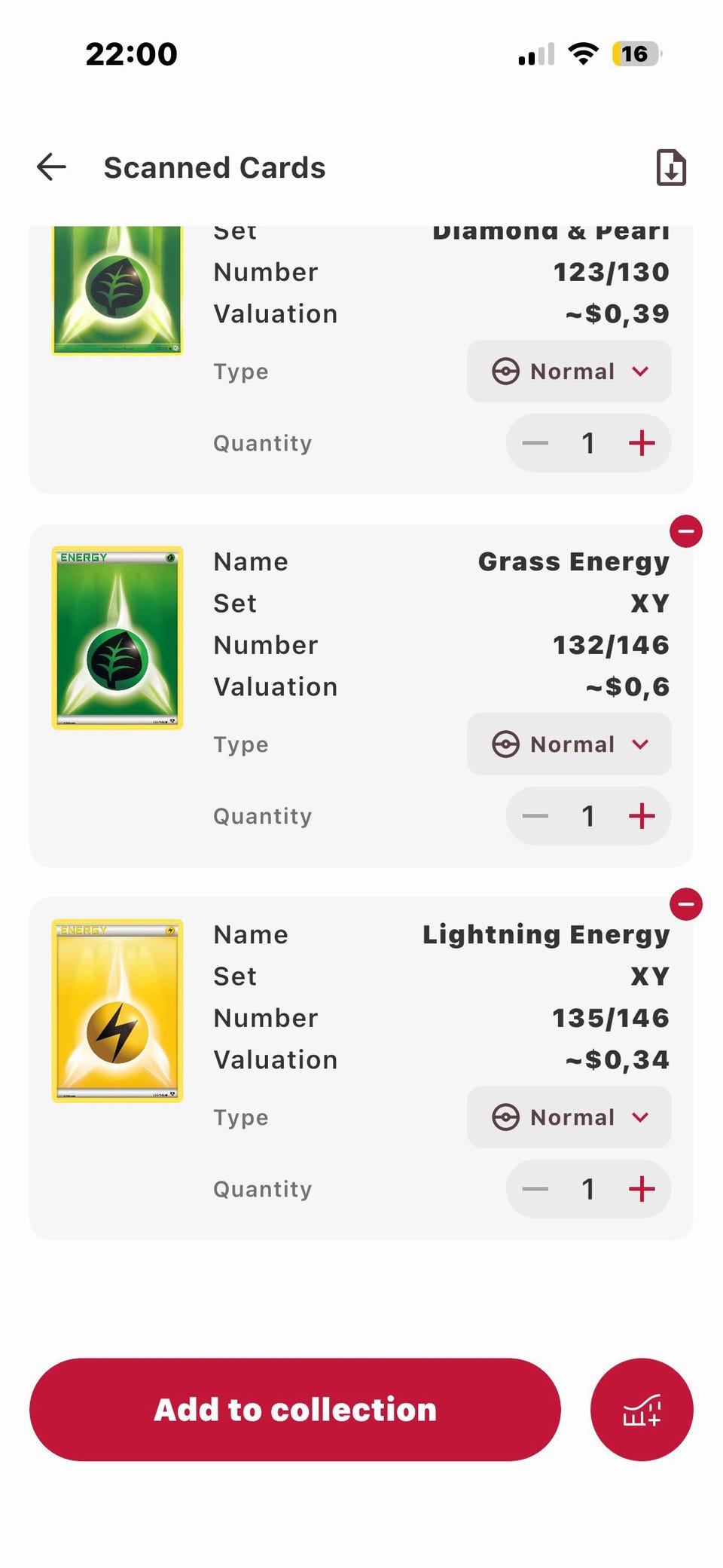Open Type dropdown for Lightning Energy
Screen dimensions: 723x1568
569,1117
